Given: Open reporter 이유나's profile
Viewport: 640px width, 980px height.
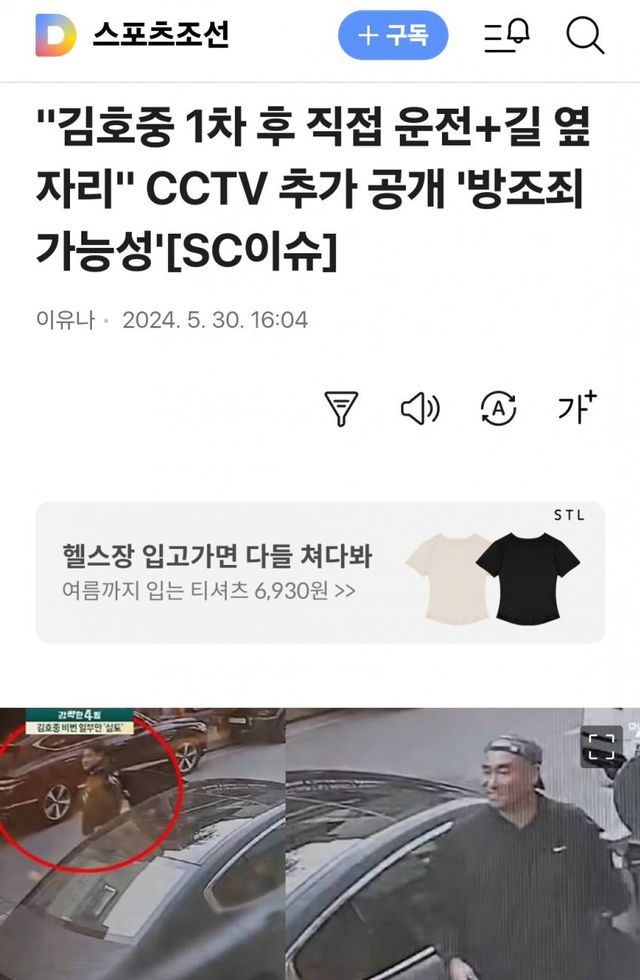Looking at the screenshot, I should [65, 320].
